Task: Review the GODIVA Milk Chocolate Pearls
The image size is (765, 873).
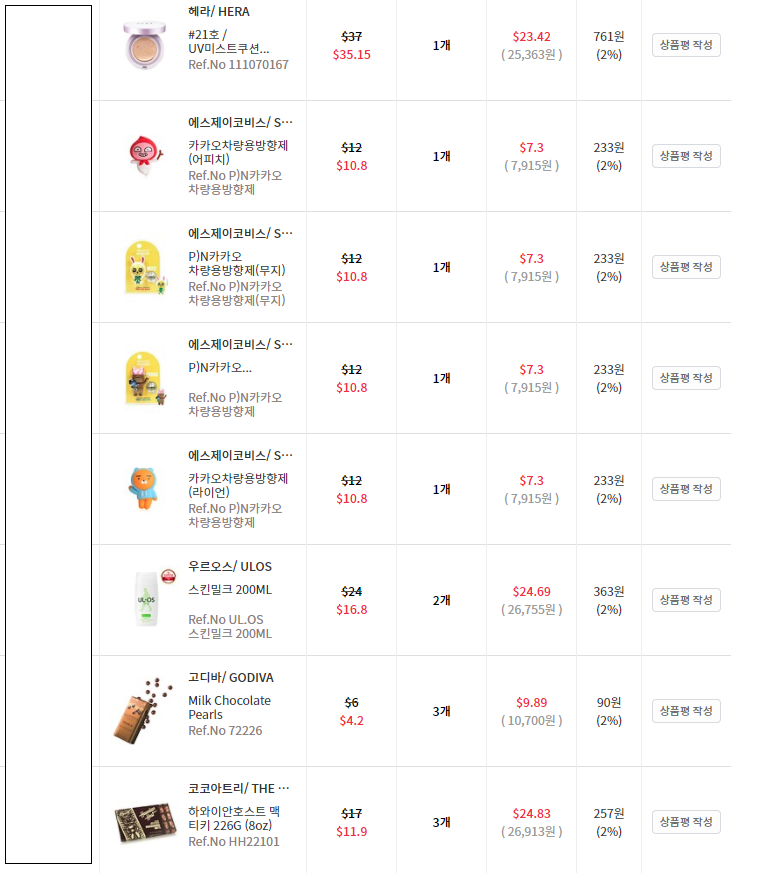Action: click(686, 711)
